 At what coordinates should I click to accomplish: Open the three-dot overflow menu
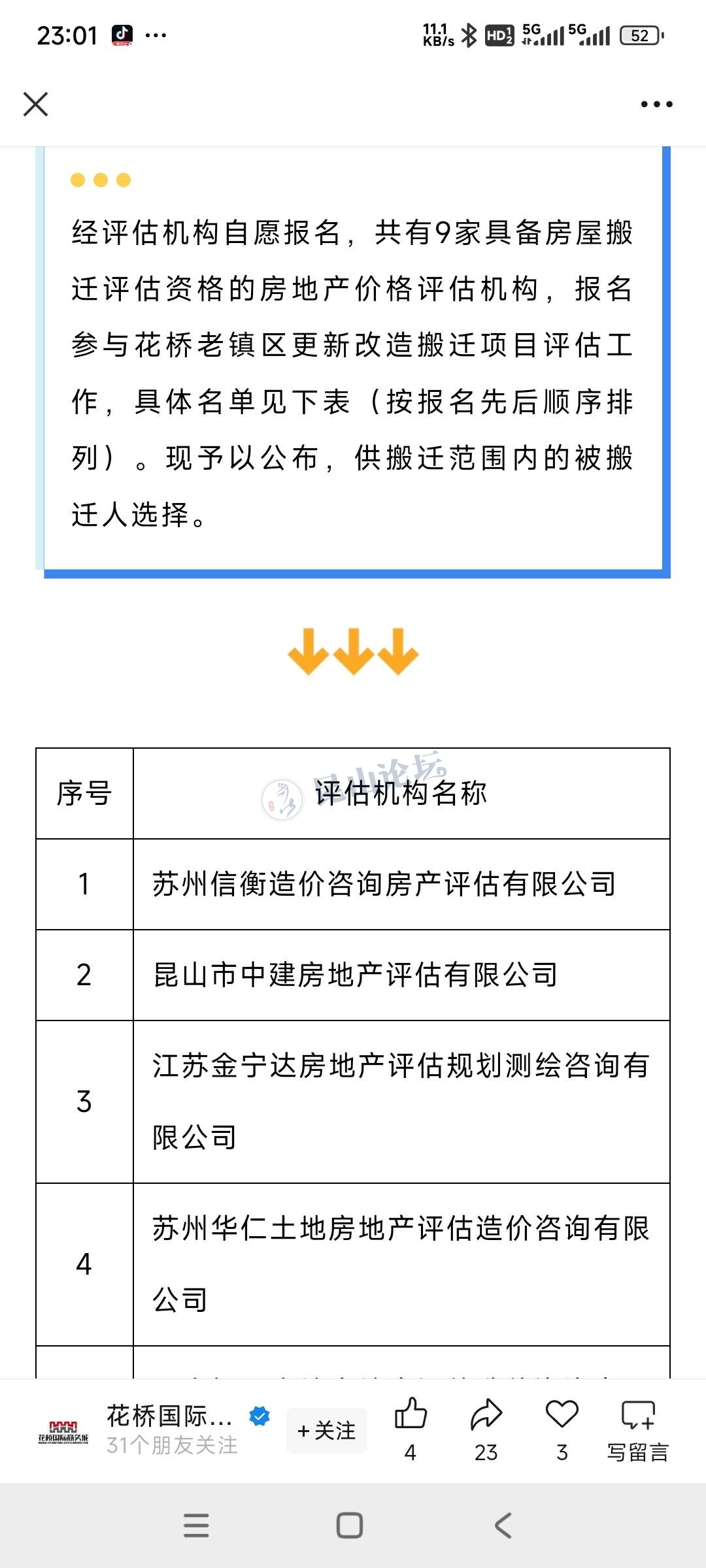pos(656,104)
